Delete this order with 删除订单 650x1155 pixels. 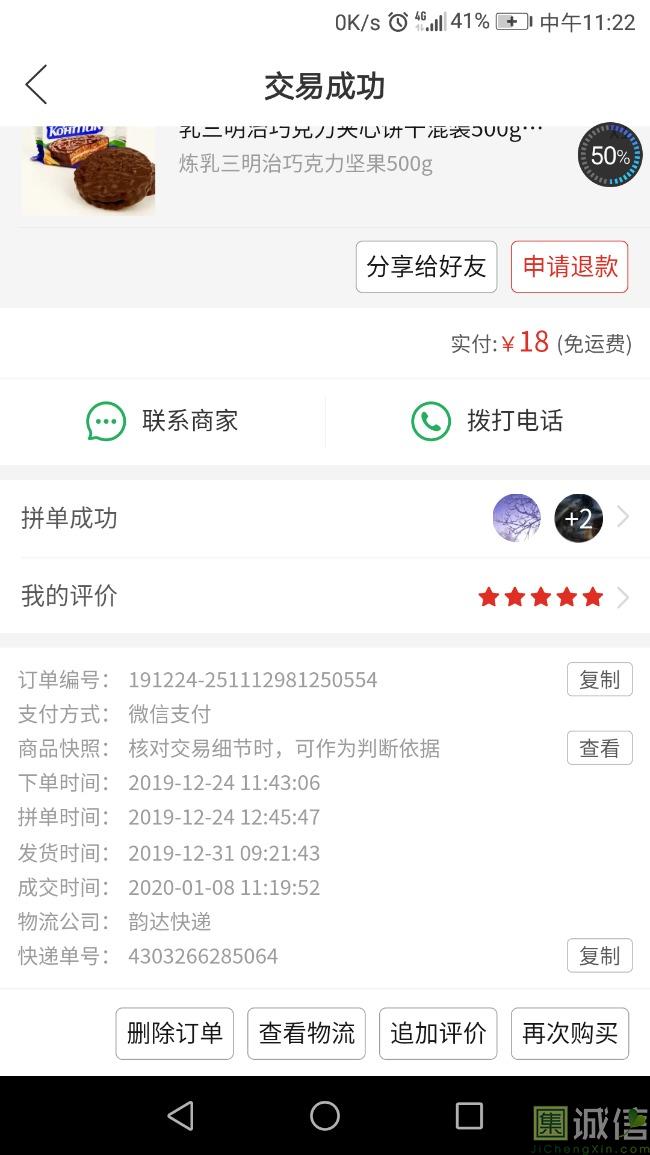[x=175, y=1033]
